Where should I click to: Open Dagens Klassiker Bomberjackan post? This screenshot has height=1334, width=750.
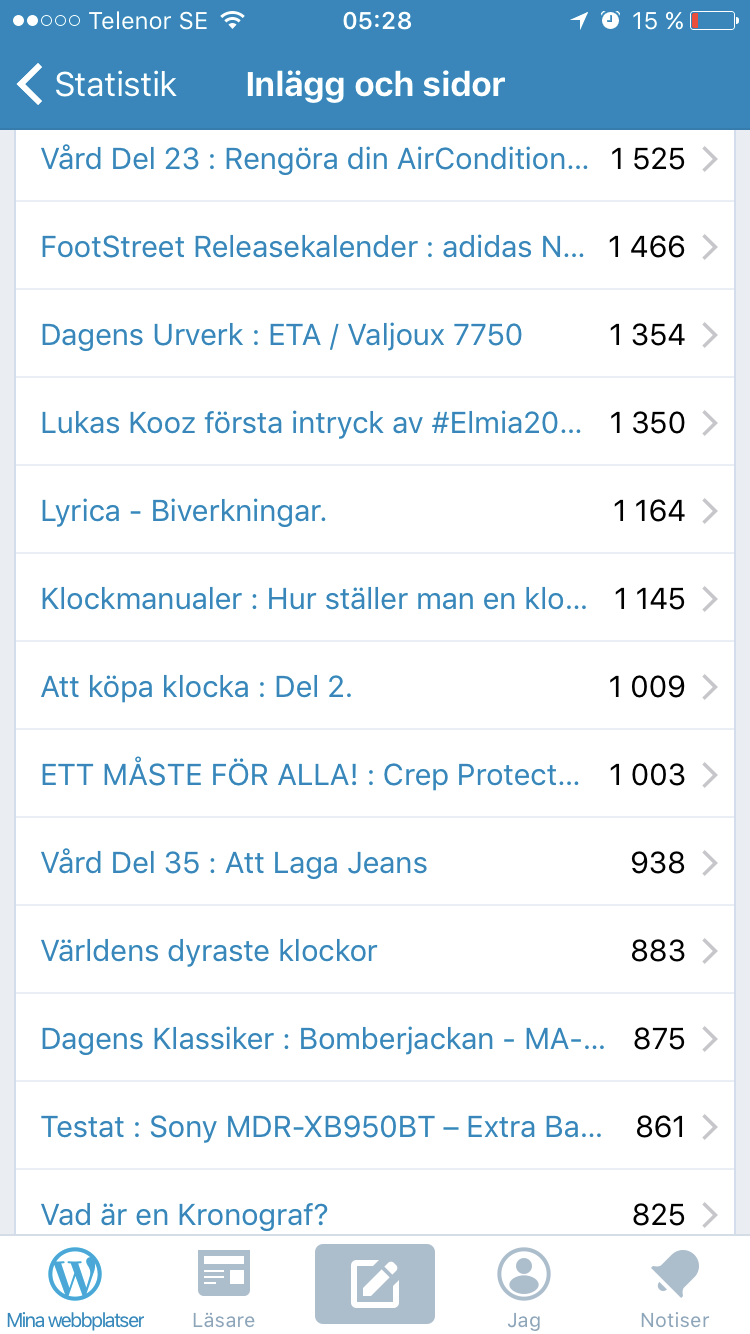click(375, 1038)
